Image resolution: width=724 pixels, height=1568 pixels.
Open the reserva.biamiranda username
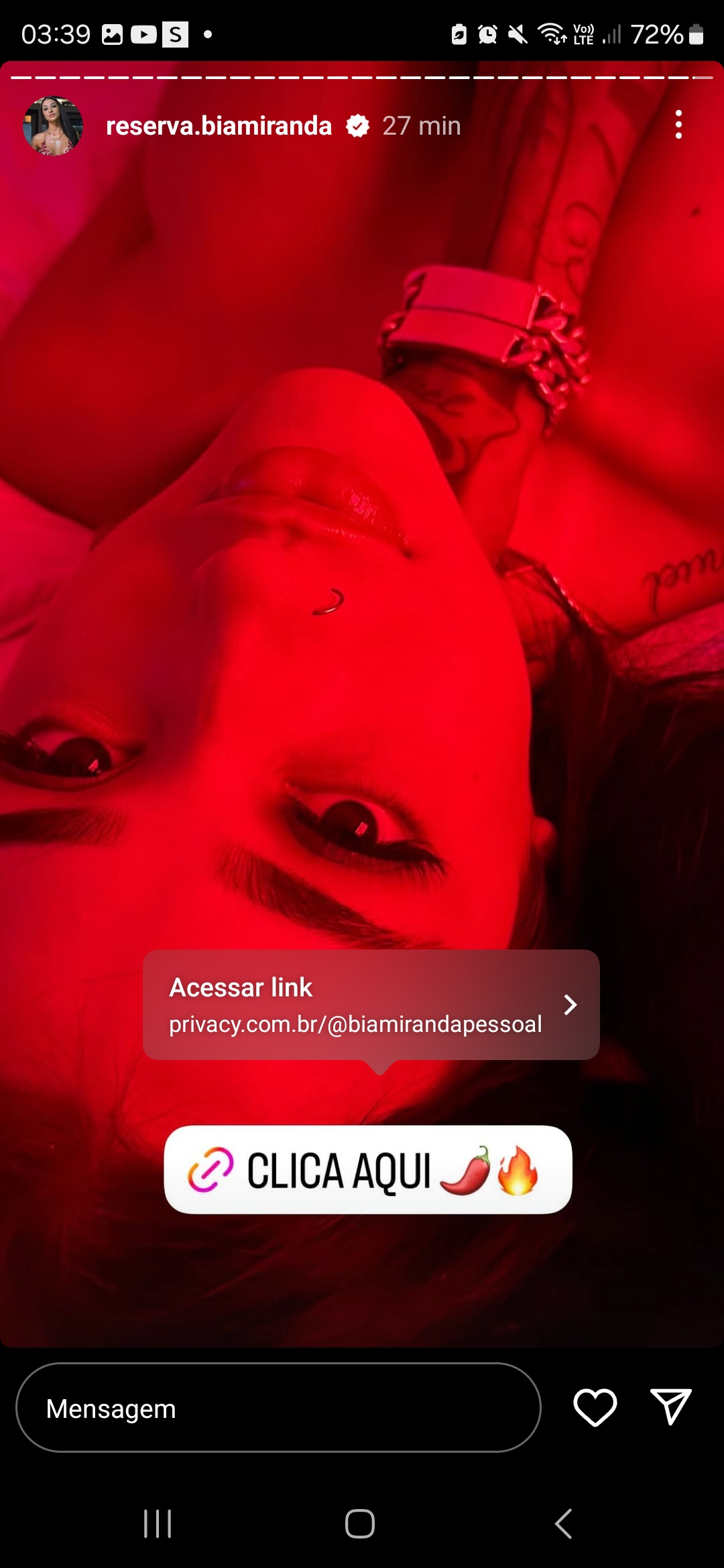(219, 126)
